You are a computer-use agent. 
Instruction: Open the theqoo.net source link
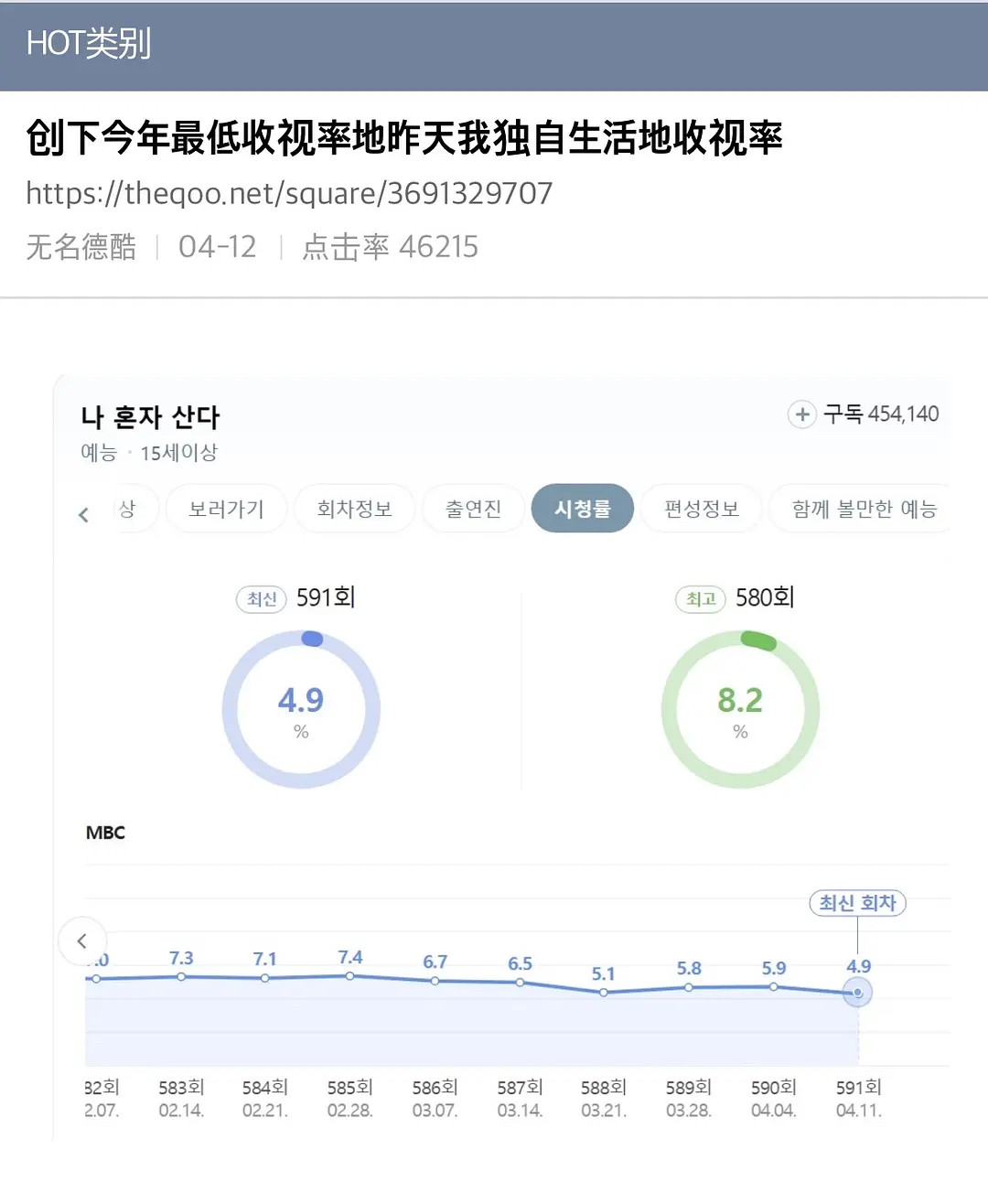tap(289, 194)
